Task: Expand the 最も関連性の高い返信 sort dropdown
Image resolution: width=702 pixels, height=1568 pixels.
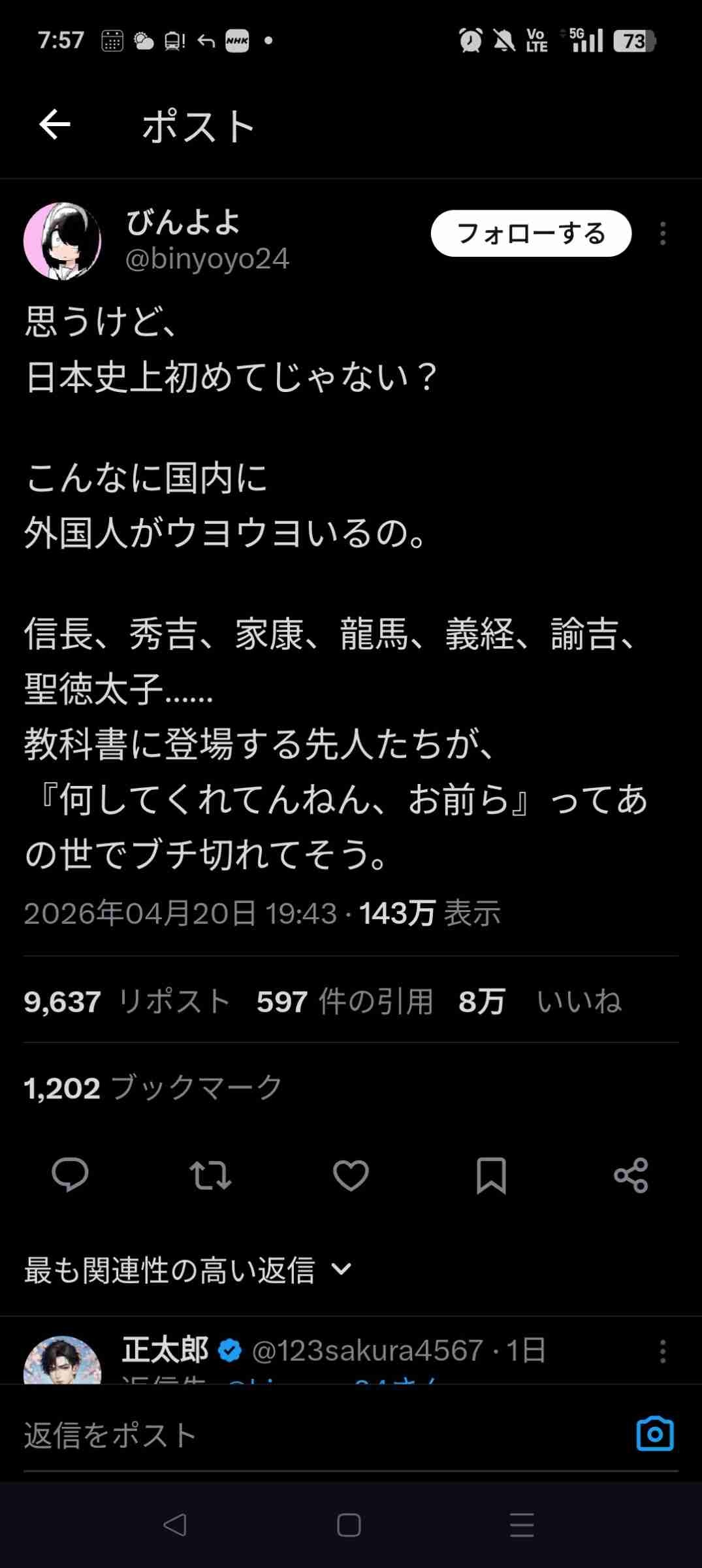Action: pyautogui.click(x=188, y=1269)
